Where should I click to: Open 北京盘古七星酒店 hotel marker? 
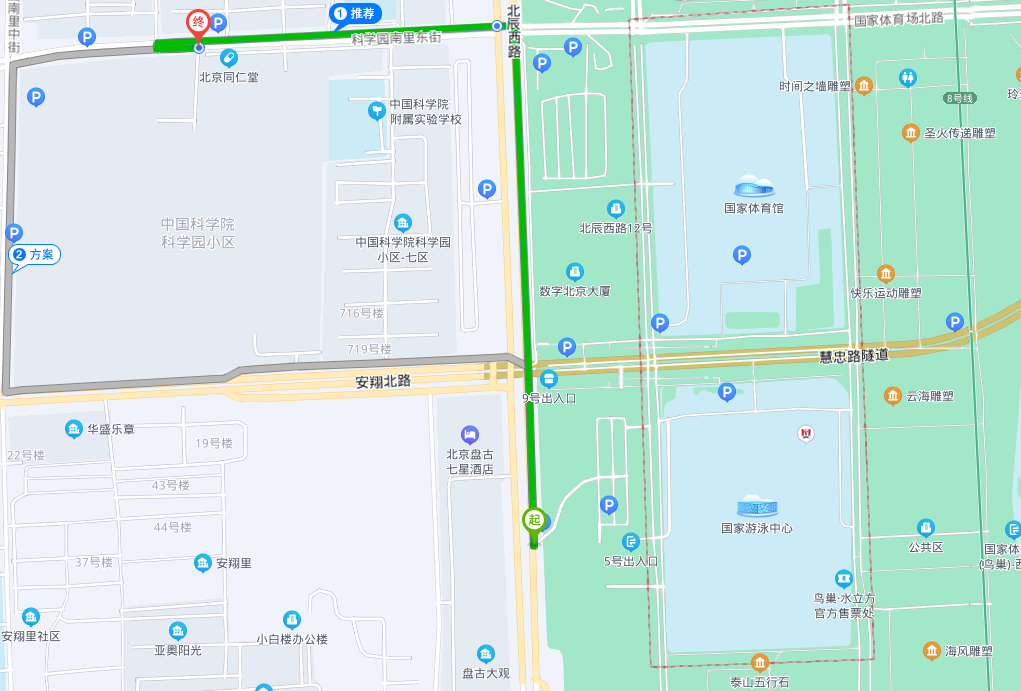click(469, 434)
